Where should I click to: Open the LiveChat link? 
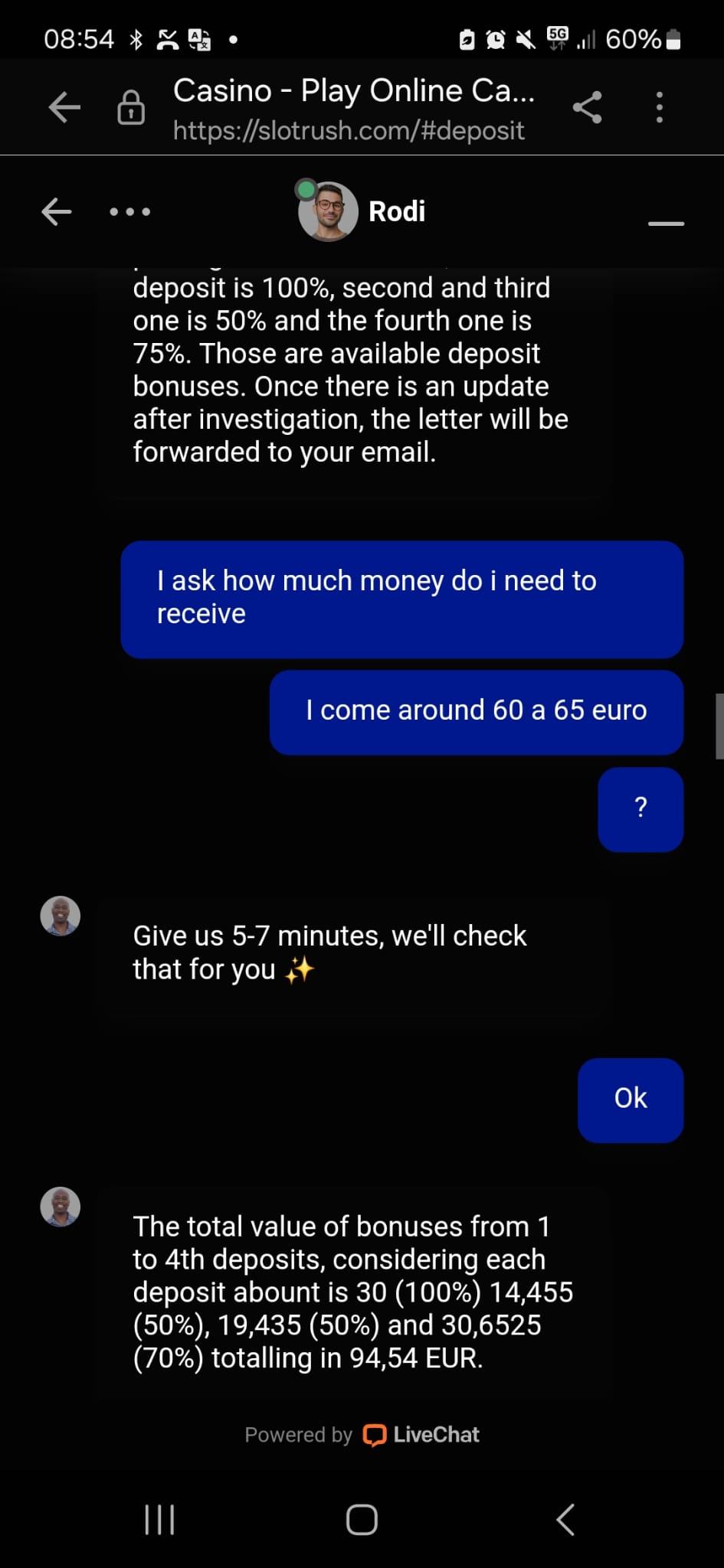click(x=422, y=1435)
